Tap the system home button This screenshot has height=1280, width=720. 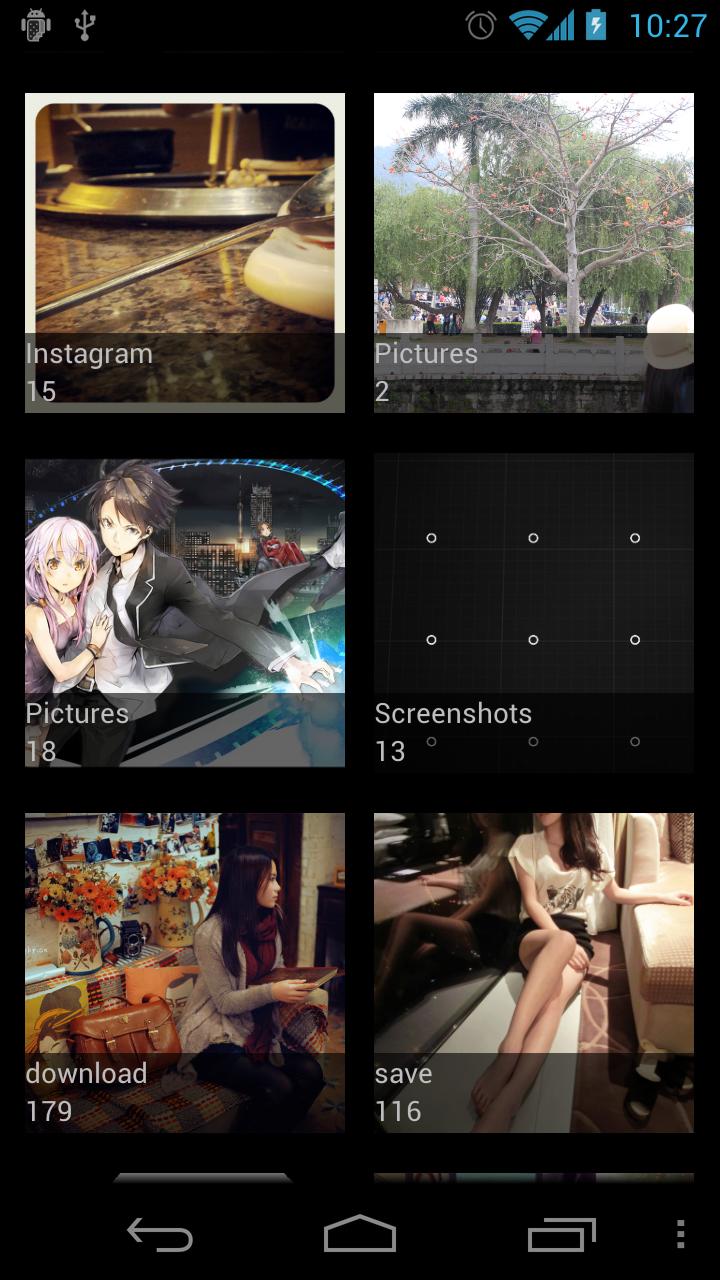[360, 1235]
